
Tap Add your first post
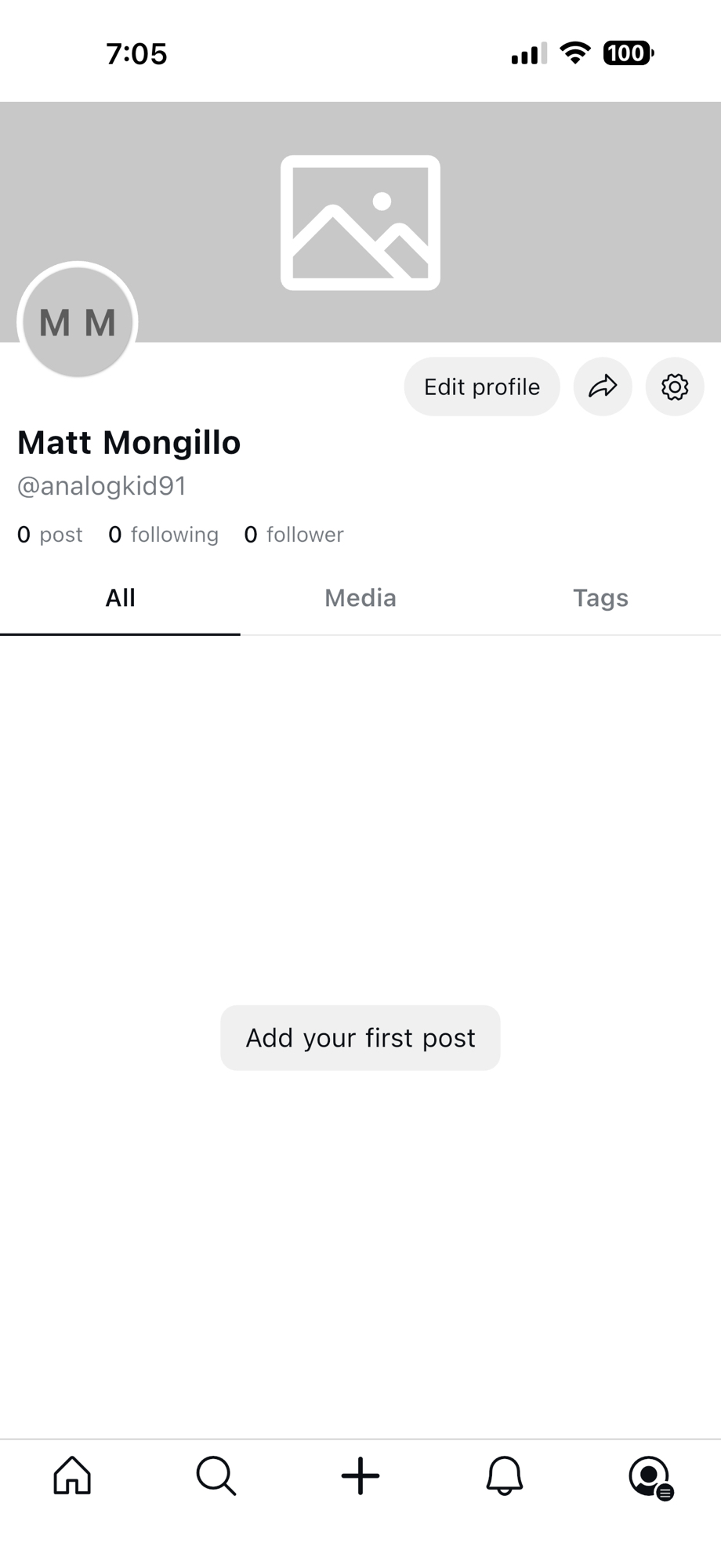(x=360, y=1037)
